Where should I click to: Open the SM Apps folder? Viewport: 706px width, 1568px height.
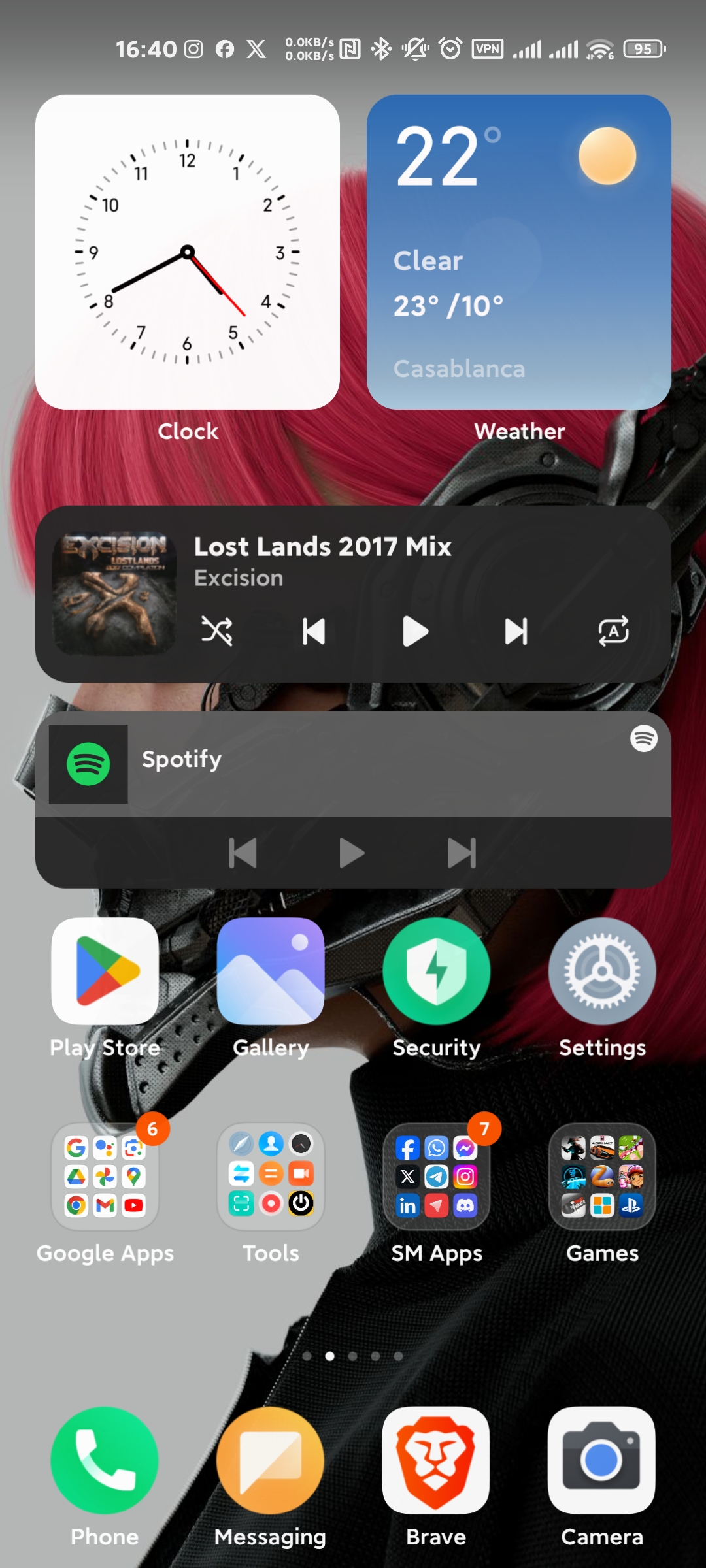pyautogui.click(x=437, y=1176)
